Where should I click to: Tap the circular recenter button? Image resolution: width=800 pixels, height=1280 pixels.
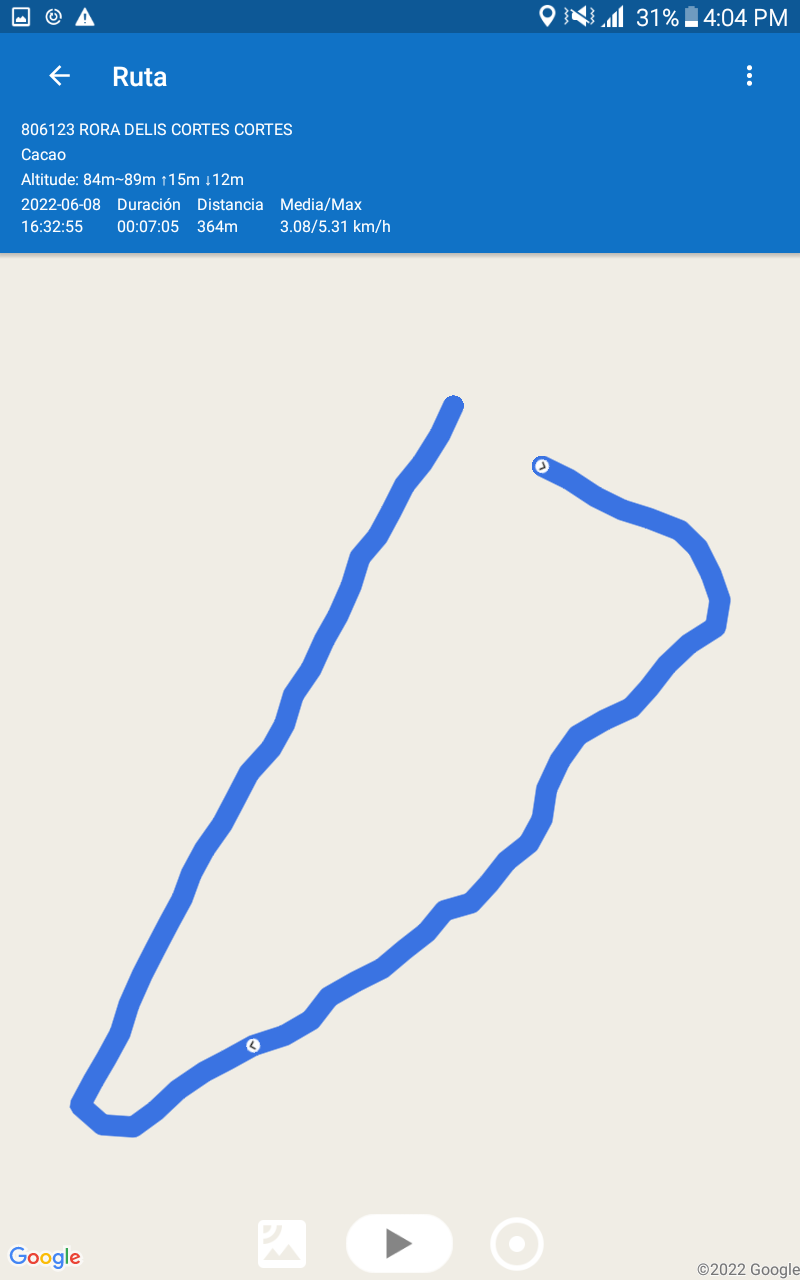(517, 1244)
